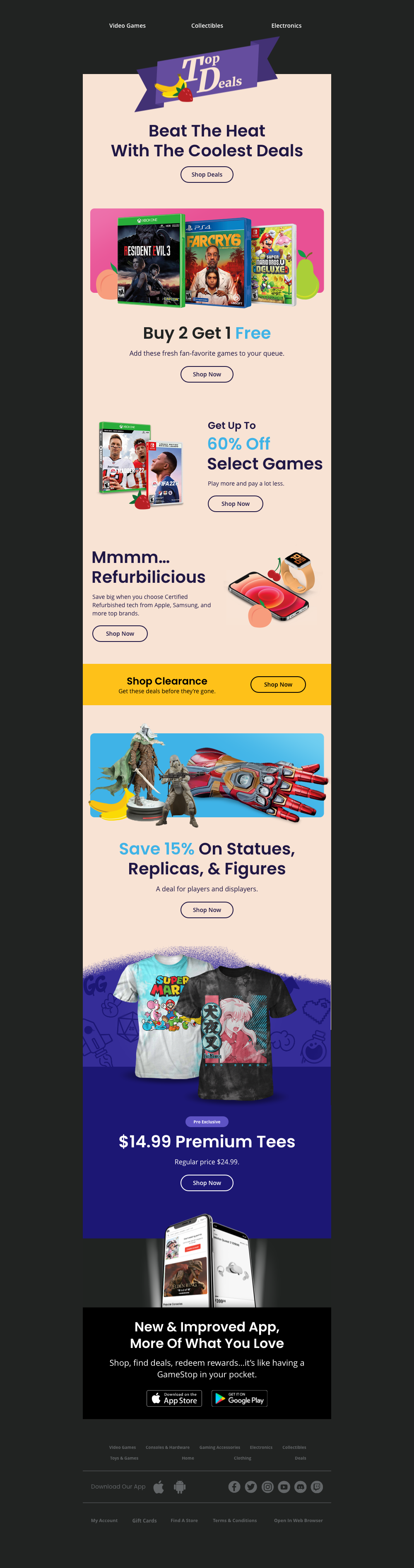Tap the Shop Deals button
The width and height of the screenshot is (414, 1568).
(x=207, y=175)
